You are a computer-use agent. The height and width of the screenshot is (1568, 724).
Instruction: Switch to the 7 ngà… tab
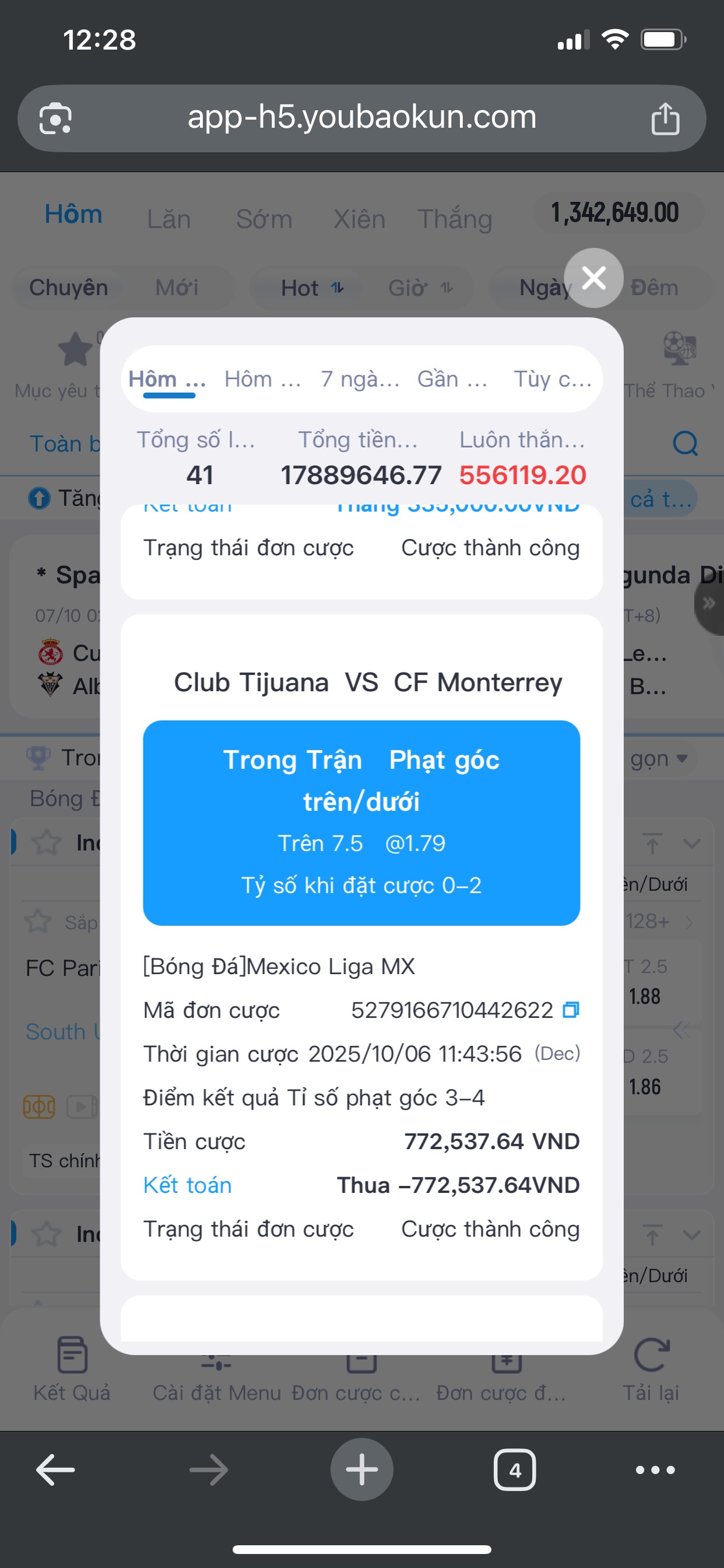[x=360, y=379]
